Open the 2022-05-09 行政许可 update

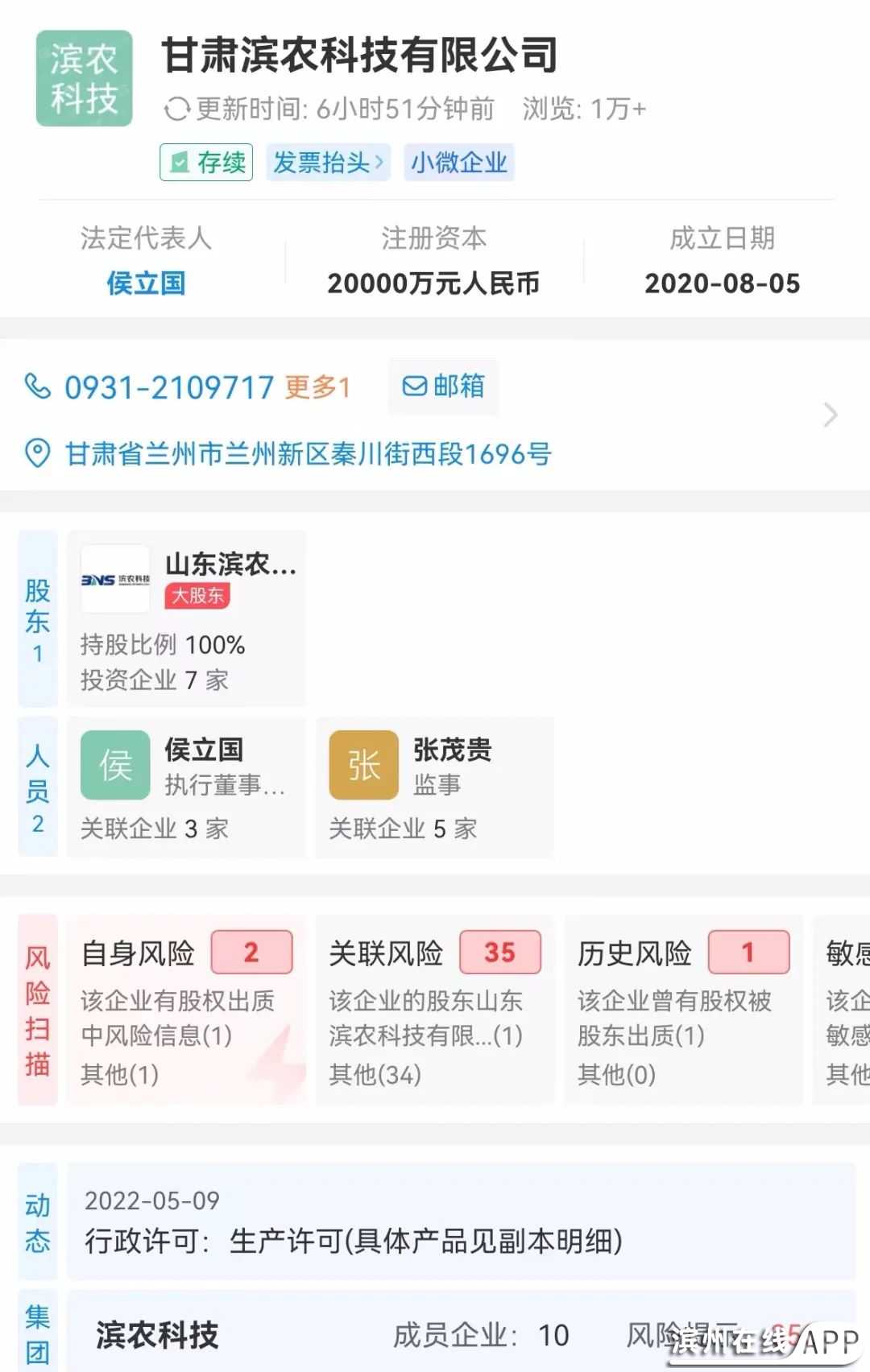(460, 1221)
